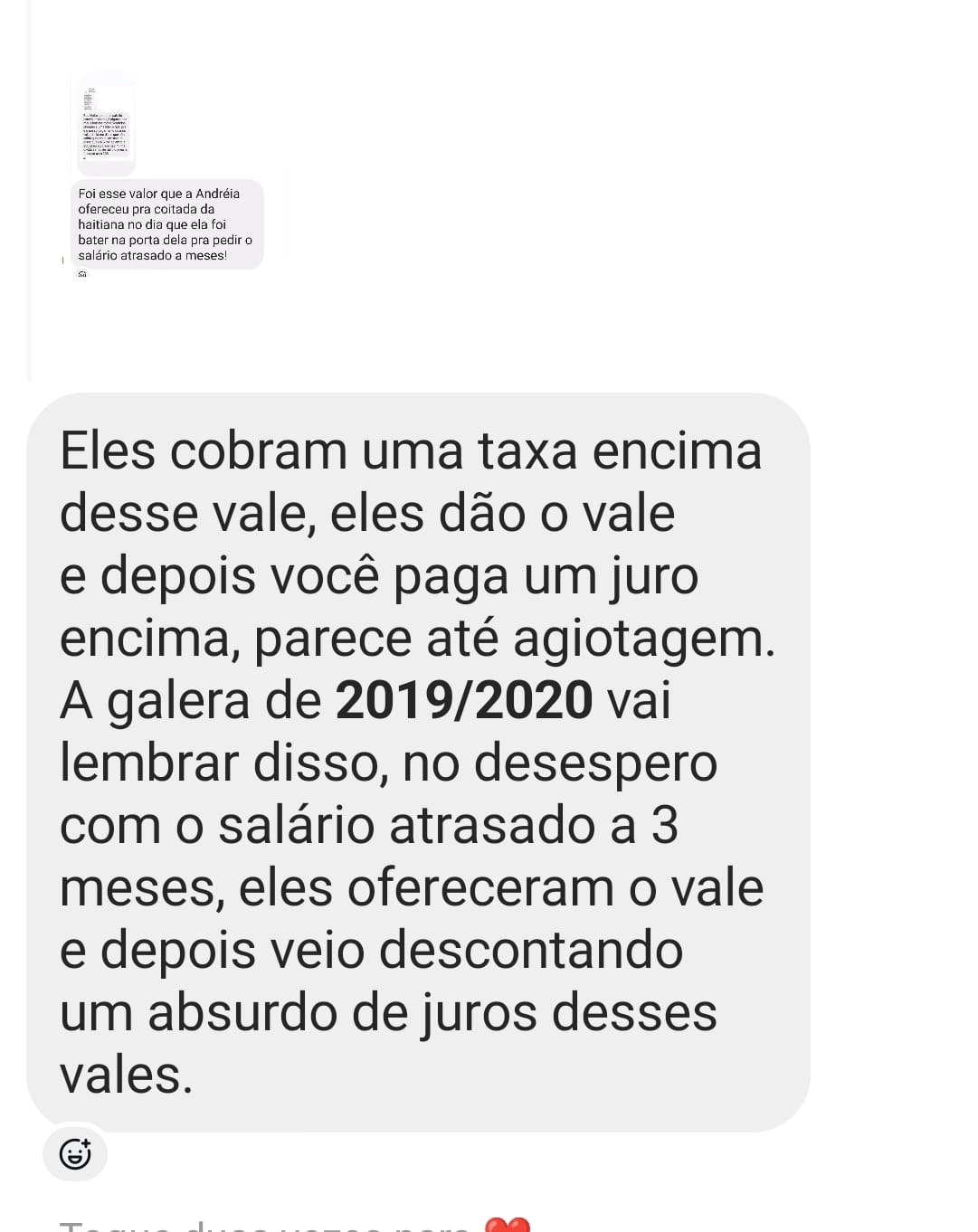Jump to quoted message mentioning Andréia

click(166, 224)
